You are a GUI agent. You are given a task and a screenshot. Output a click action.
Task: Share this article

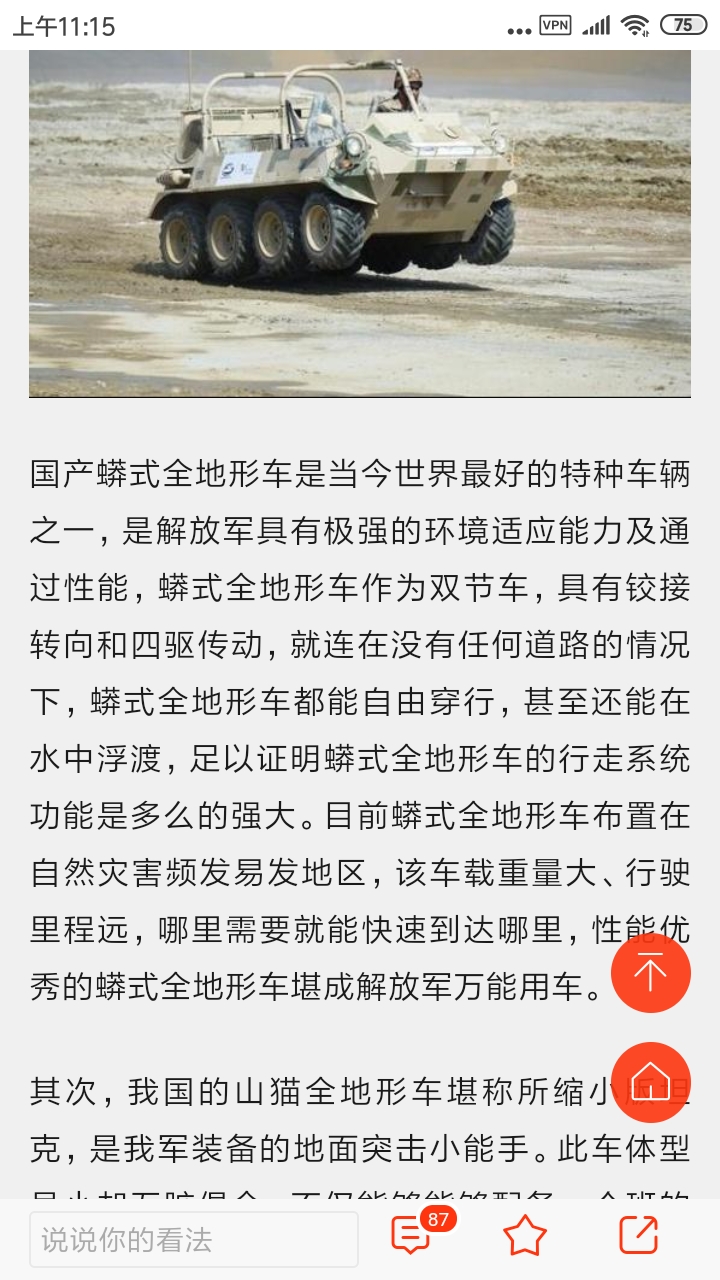pos(638,1236)
